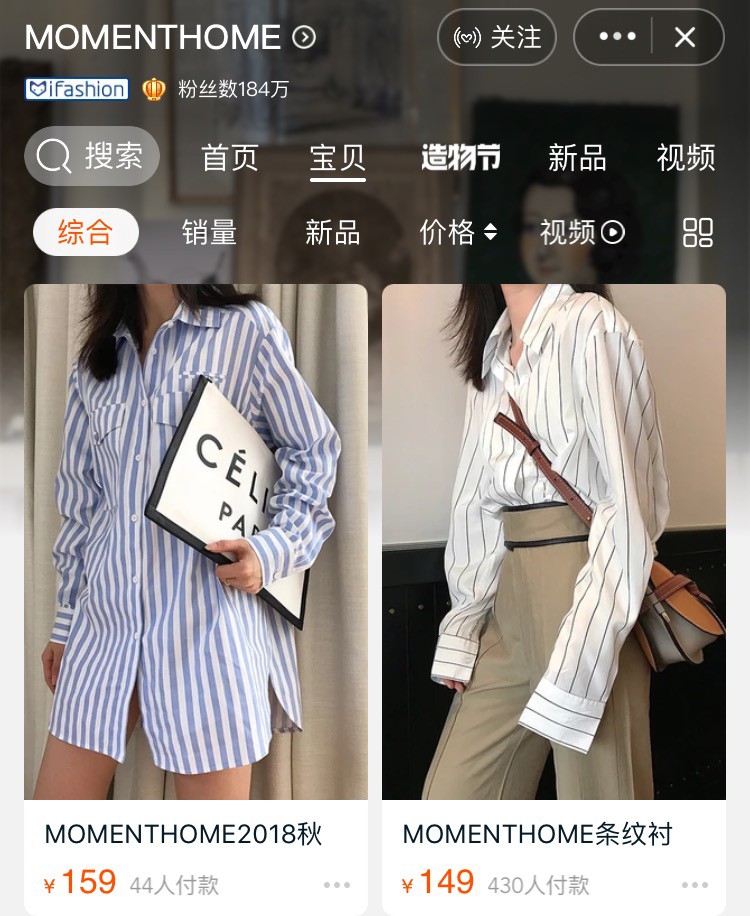
Task: Filter by 新品 in the sort row
Action: pyautogui.click(x=332, y=233)
